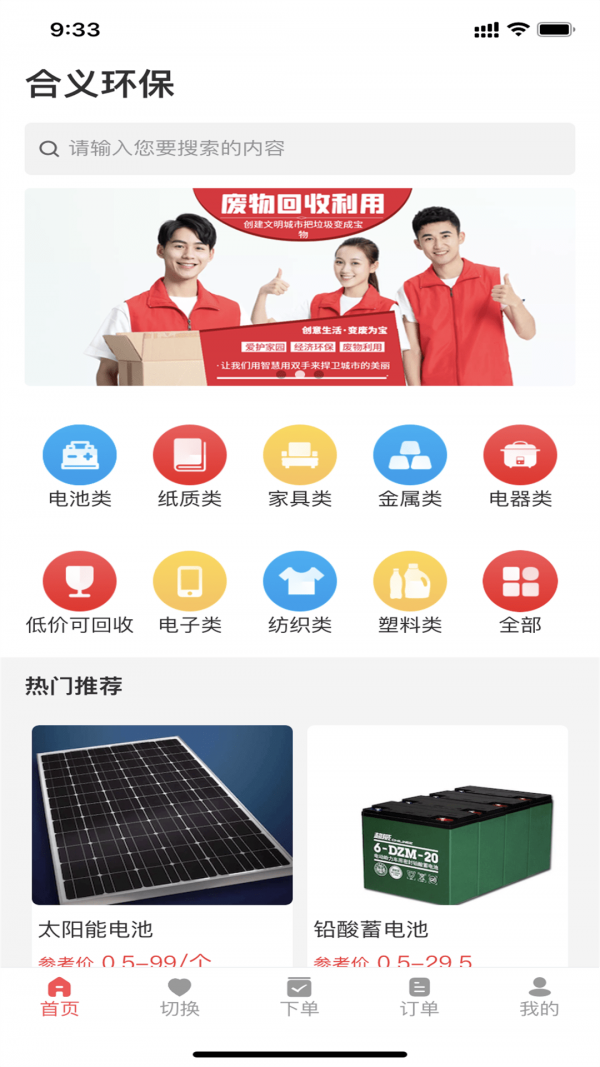The image size is (600, 1067).
Task: Tap the search box at the top
Action: [x=299, y=149]
